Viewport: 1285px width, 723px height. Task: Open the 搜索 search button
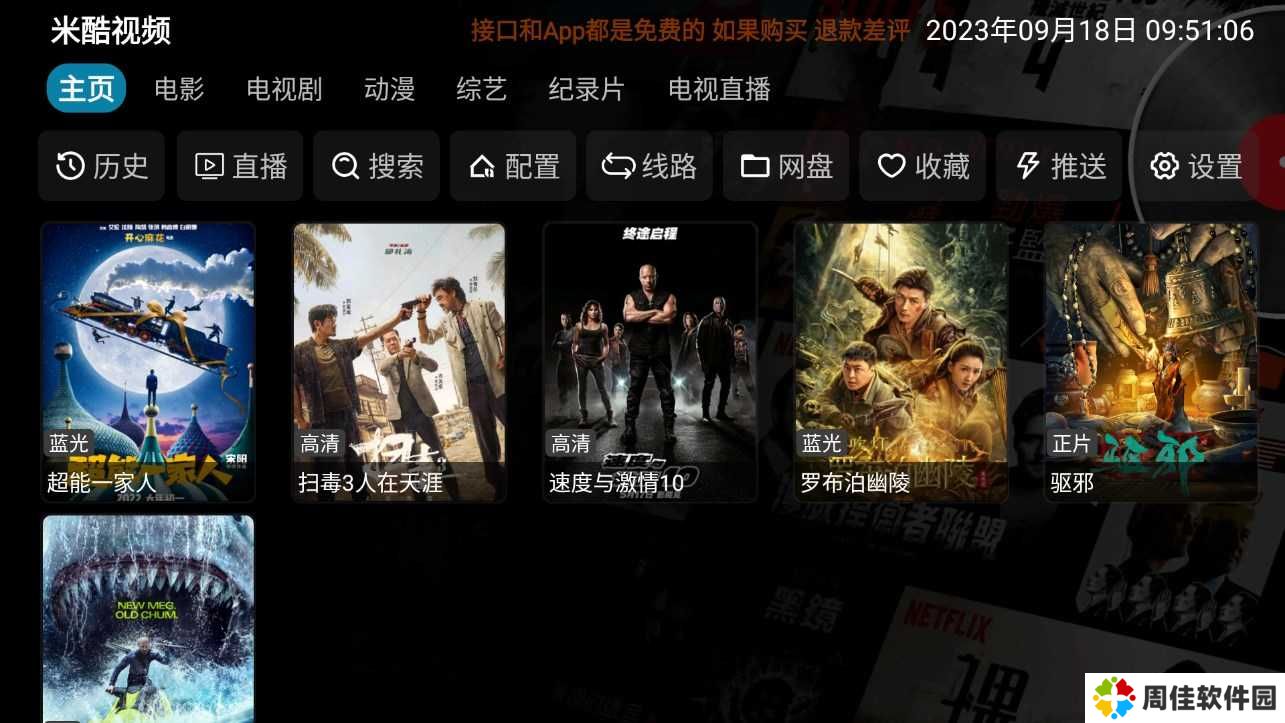coord(377,166)
